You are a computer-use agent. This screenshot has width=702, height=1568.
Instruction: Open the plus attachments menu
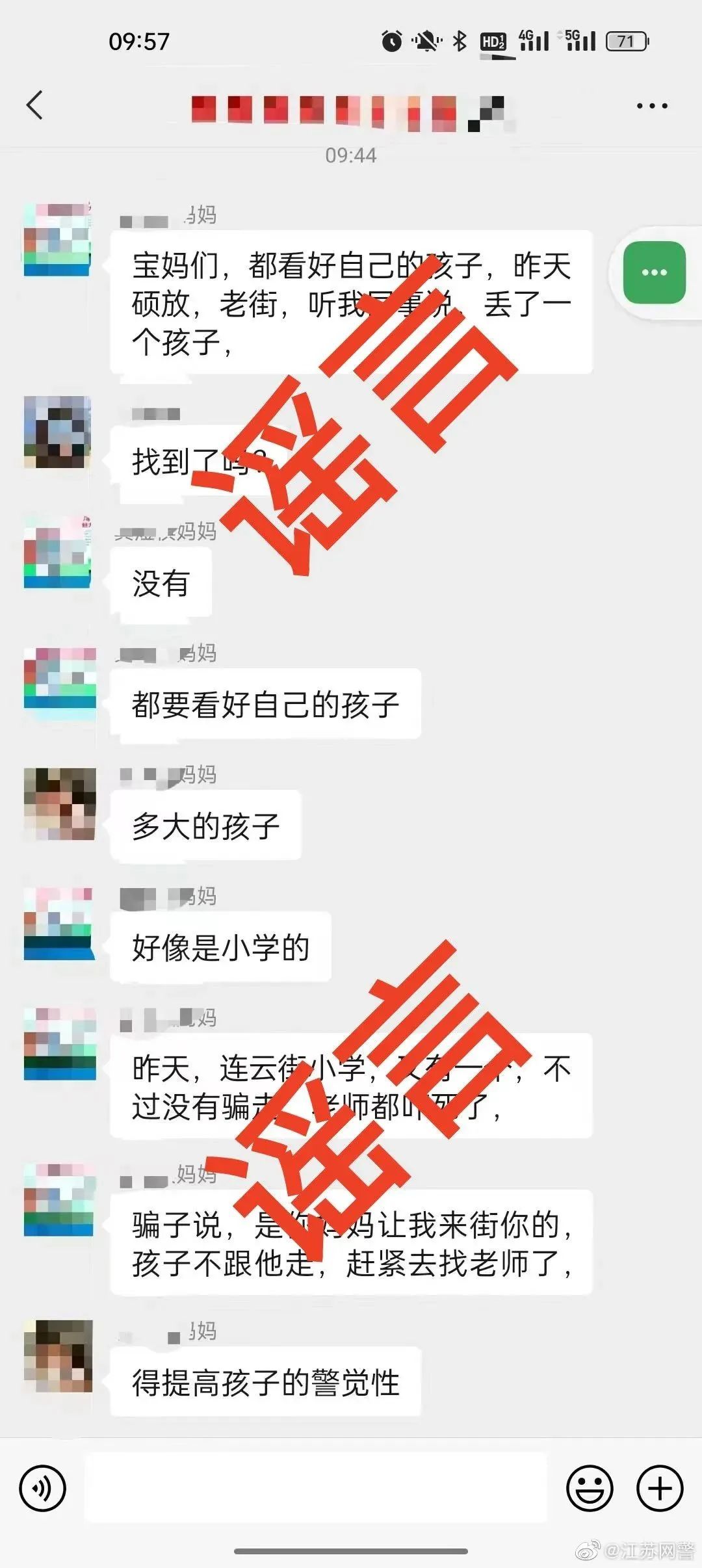pyautogui.click(x=660, y=1487)
